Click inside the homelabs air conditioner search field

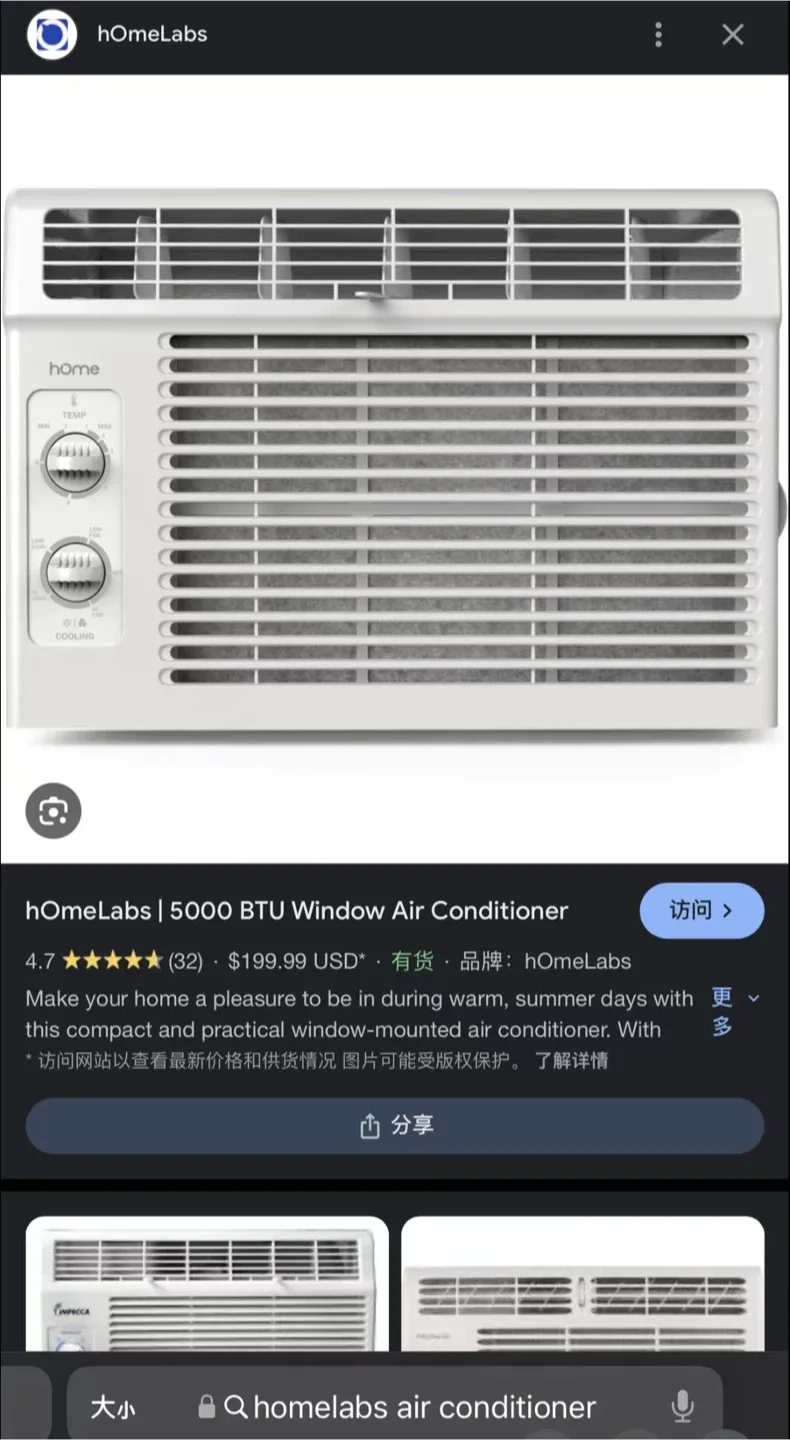coord(430,1406)
